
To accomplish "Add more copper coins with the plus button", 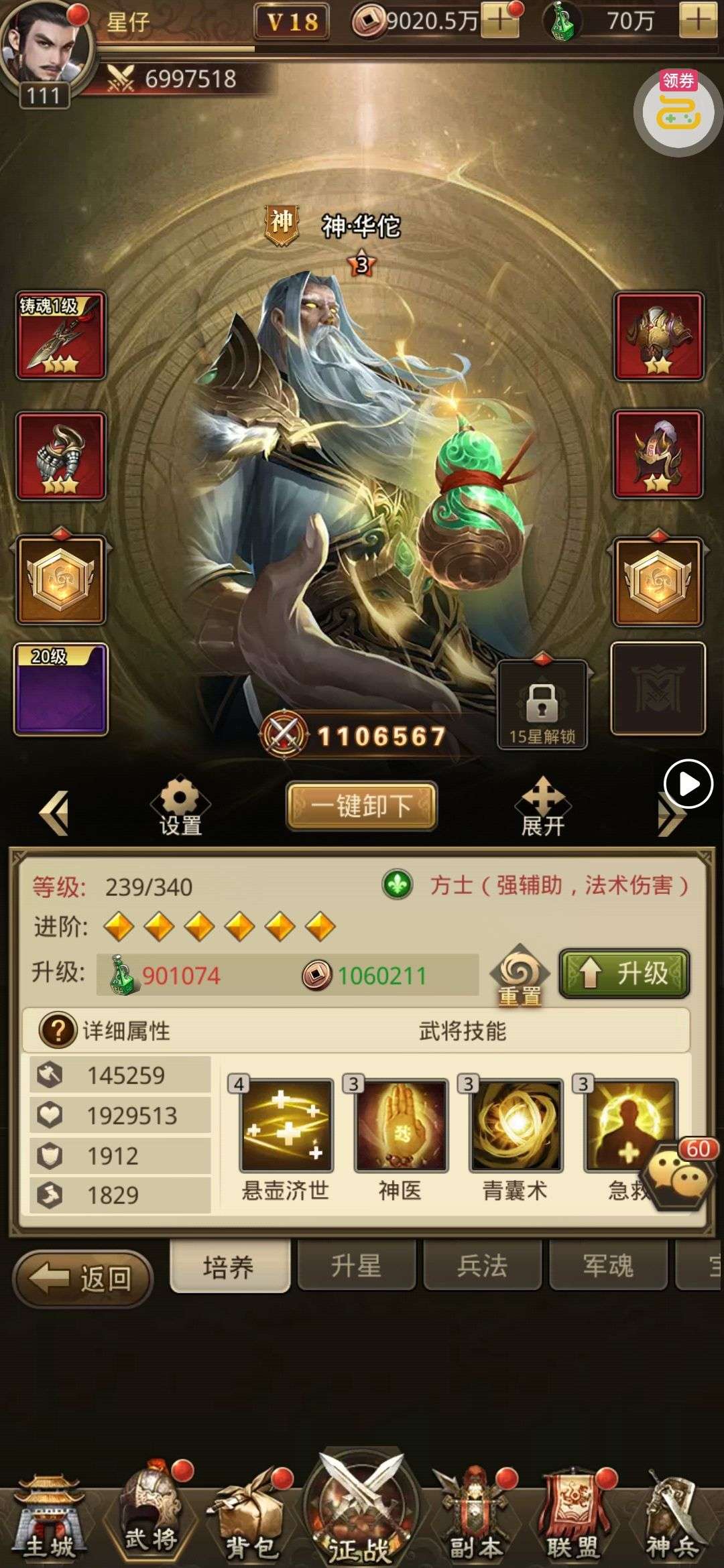I will (x=499, y=21).
